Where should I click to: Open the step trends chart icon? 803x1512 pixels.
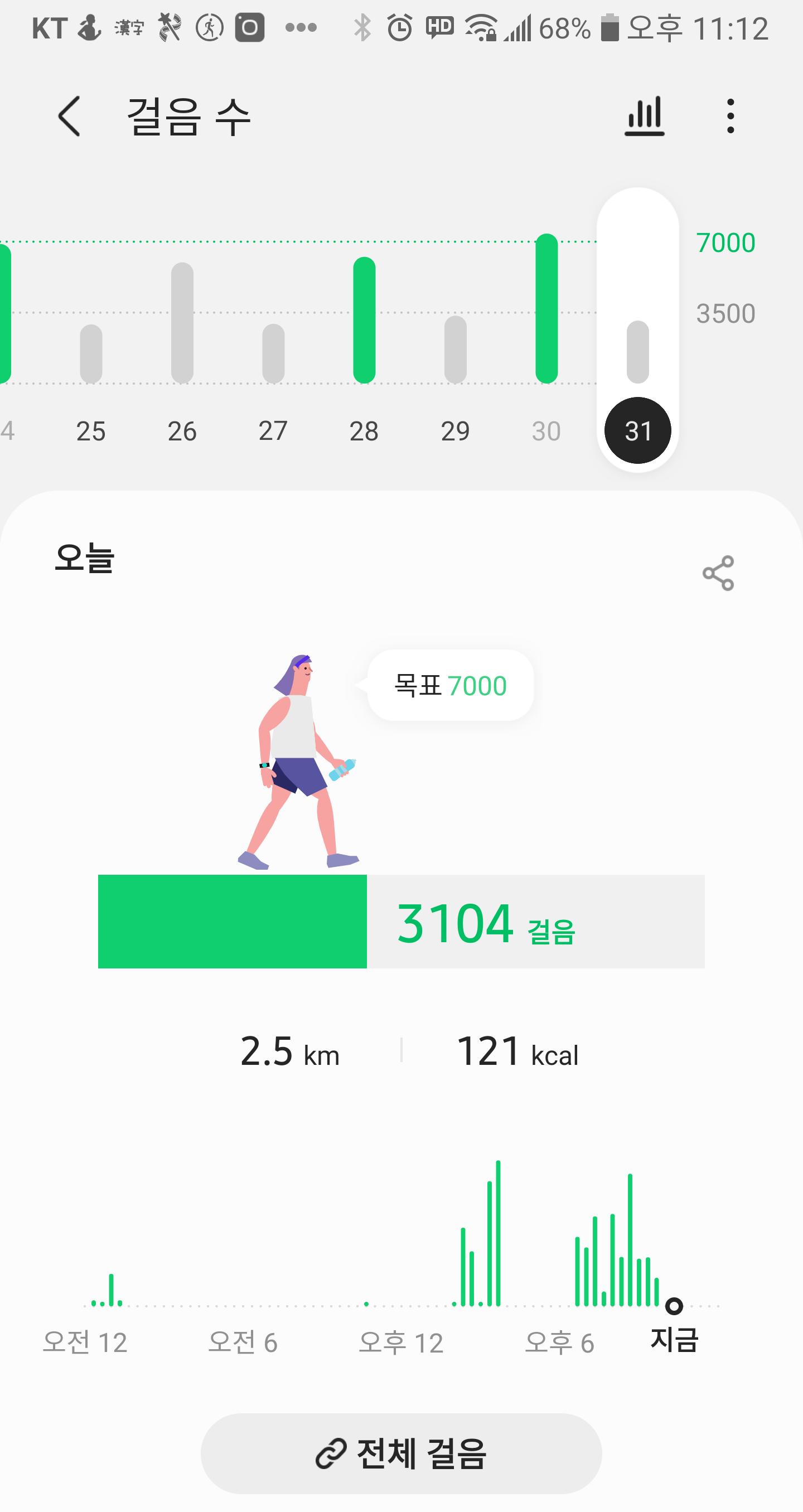coord(644,116)
